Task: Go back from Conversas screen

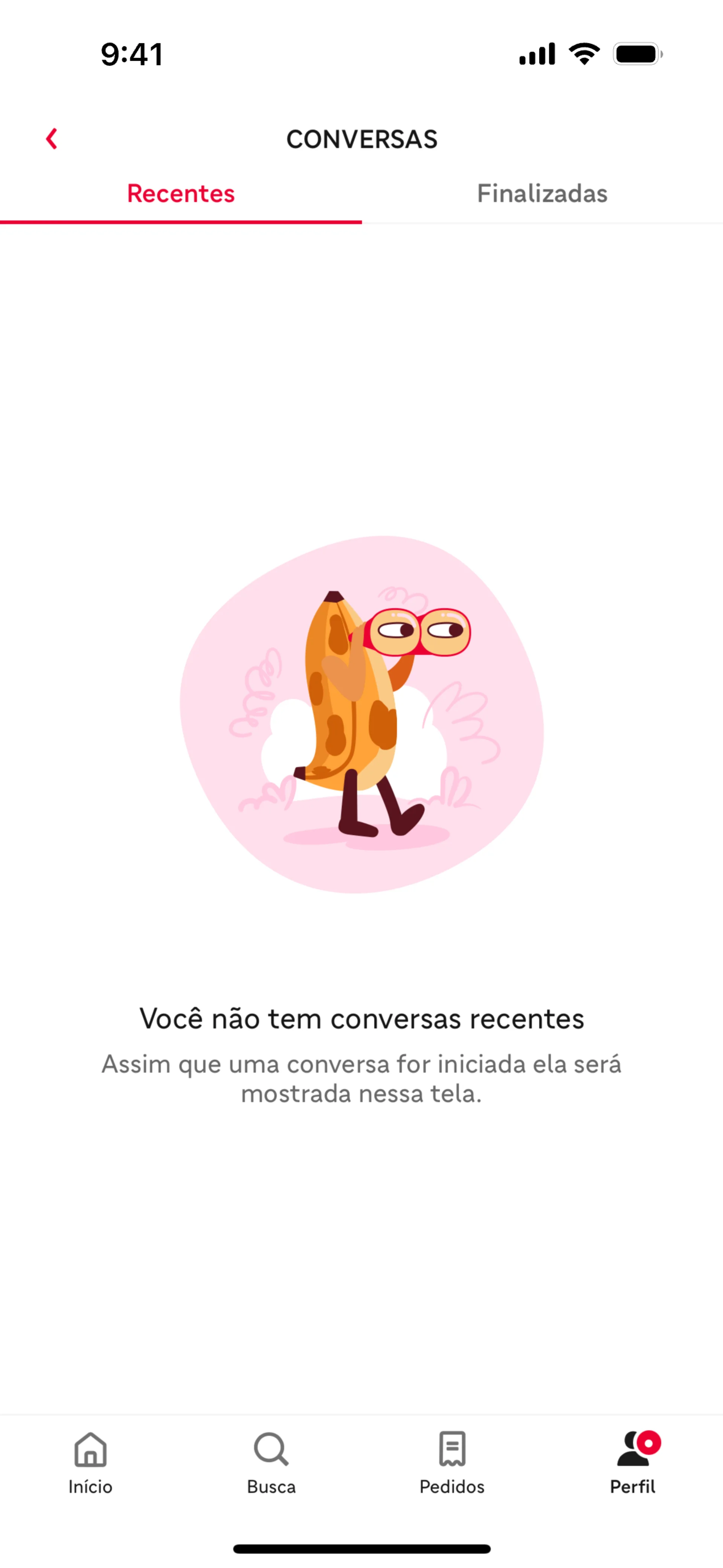Action: (52, 139)
